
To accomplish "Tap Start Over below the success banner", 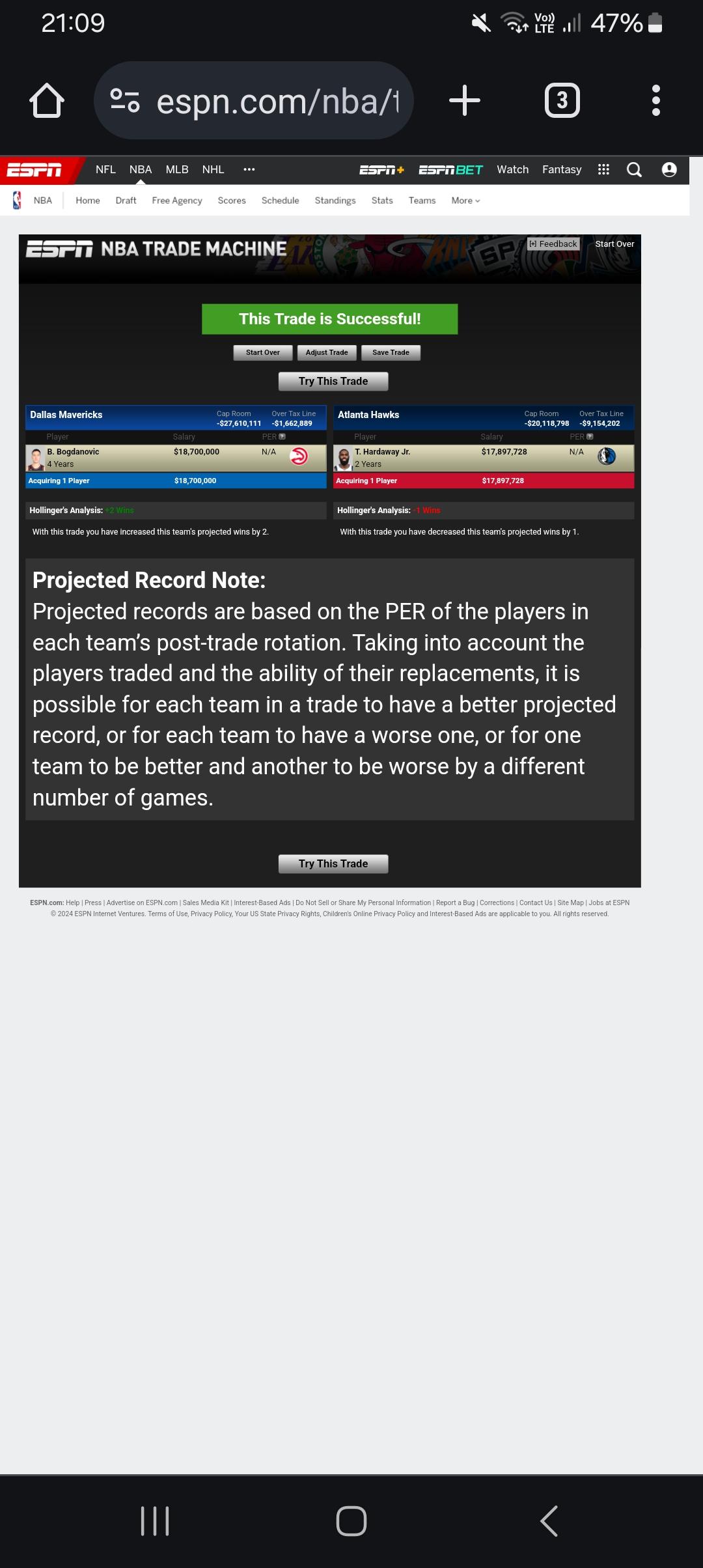I will pyautogui.click(x=263, y=352).
